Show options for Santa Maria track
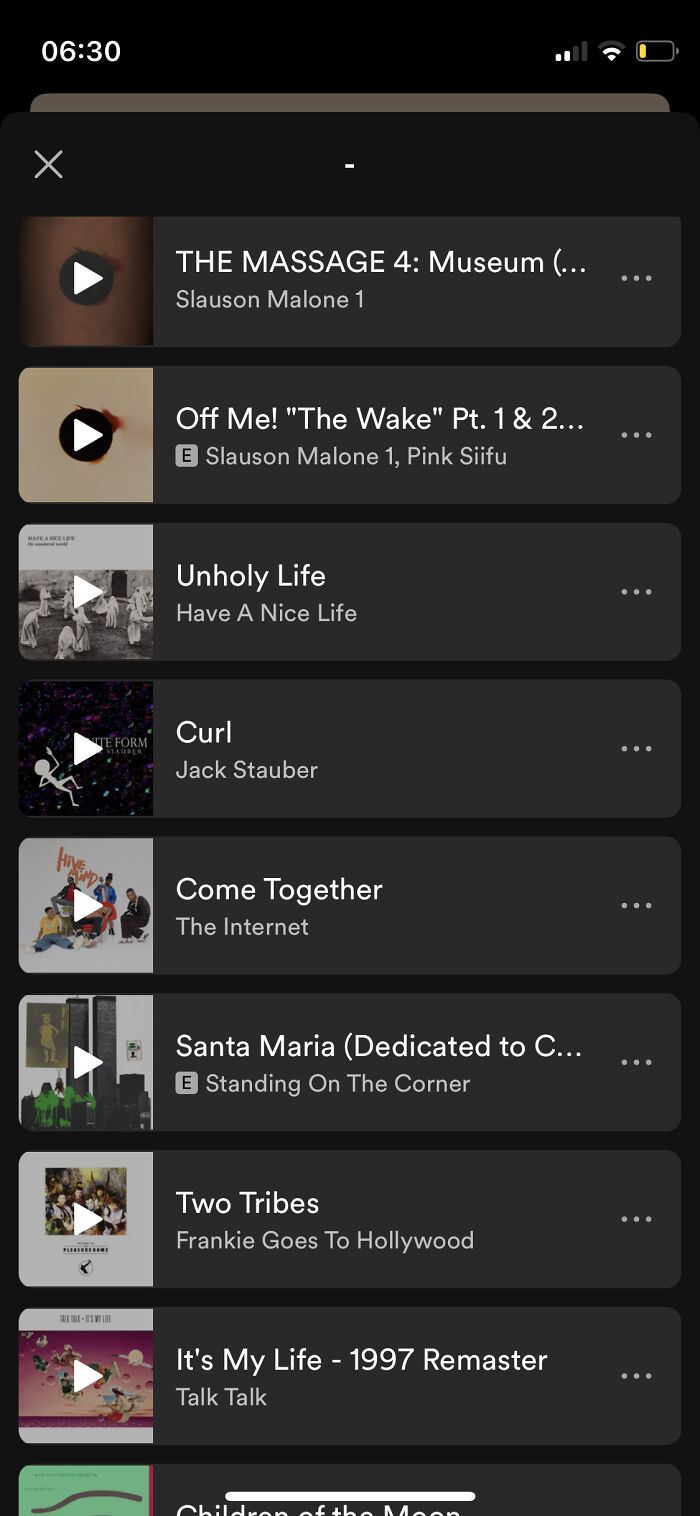Screen dimensions: 700x1516 click(x=636, y=1062)
